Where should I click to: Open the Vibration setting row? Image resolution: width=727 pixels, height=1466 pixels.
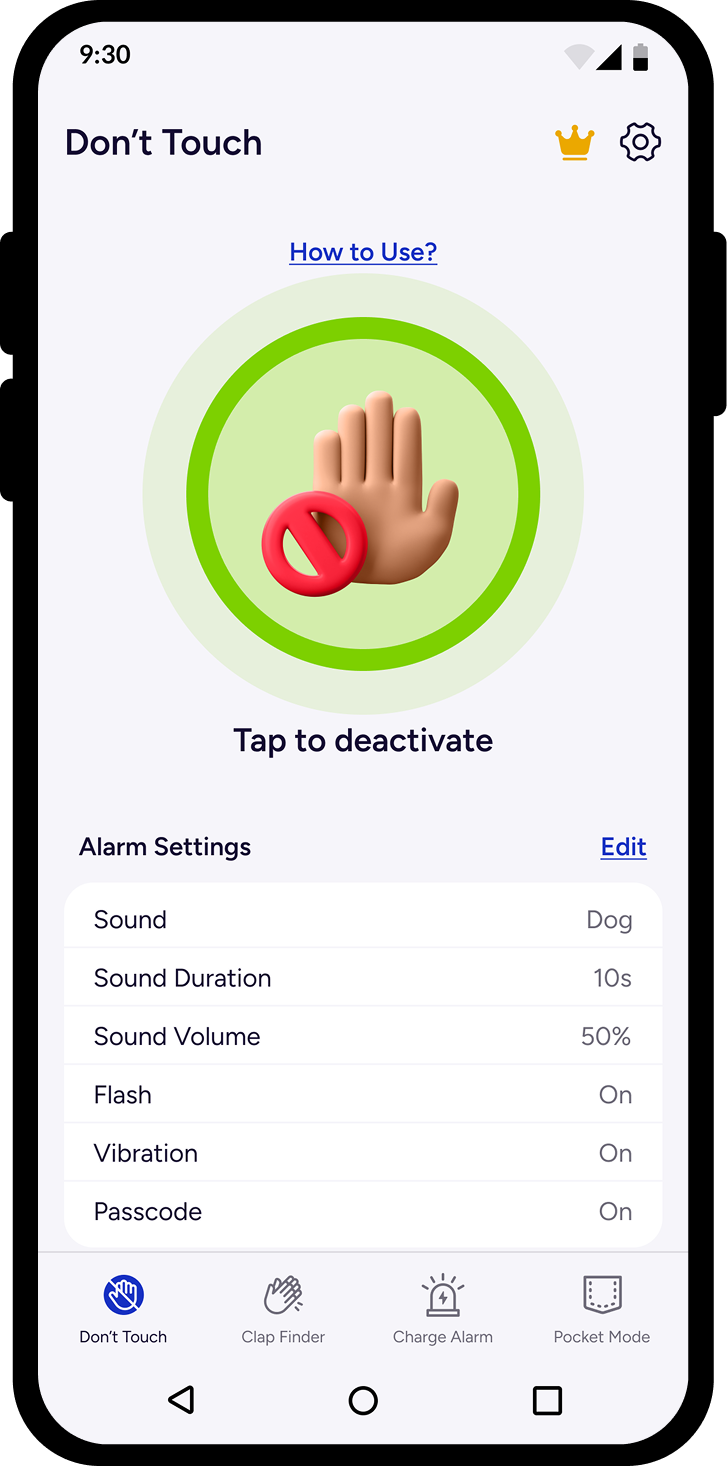pyautogui.click(x=363, y=1153)
